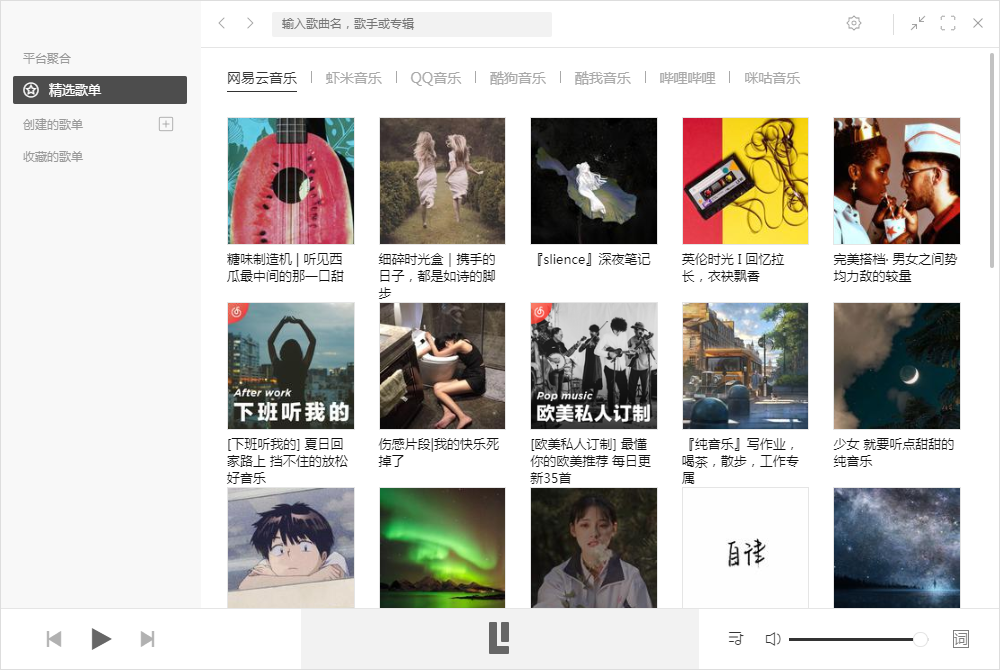This screenshot has width=1000, height=670.
Task: Open the lyrics 词 button
Action: click(961, 639)
